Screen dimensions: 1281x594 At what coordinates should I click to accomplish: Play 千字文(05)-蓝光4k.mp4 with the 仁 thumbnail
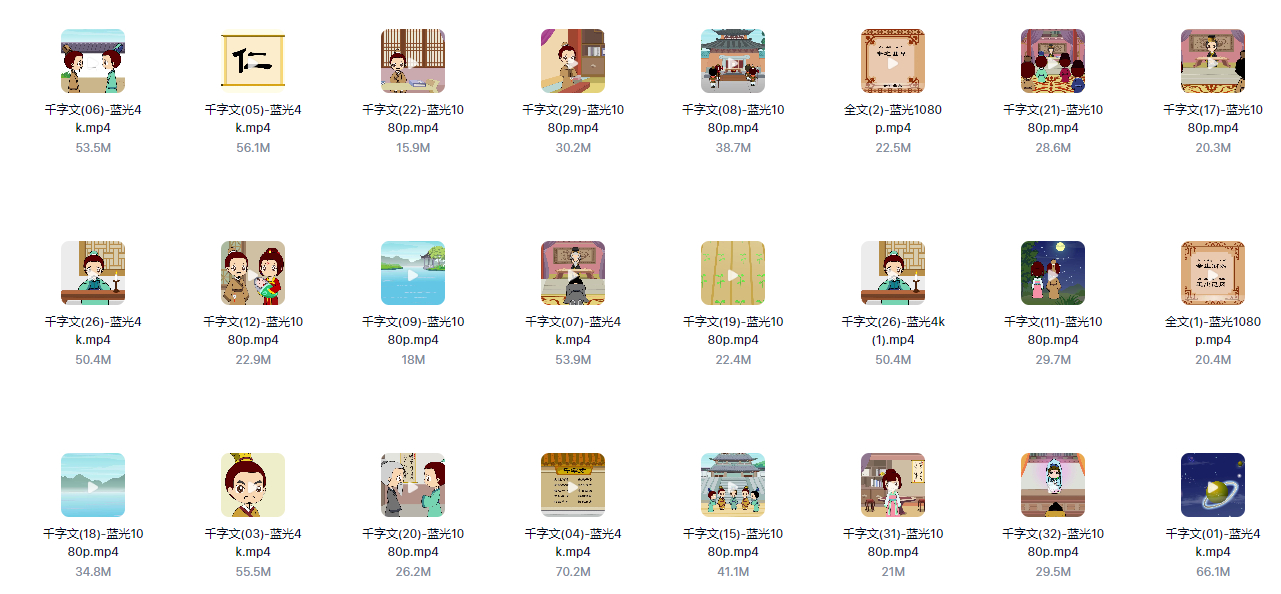tap(253, 61)
